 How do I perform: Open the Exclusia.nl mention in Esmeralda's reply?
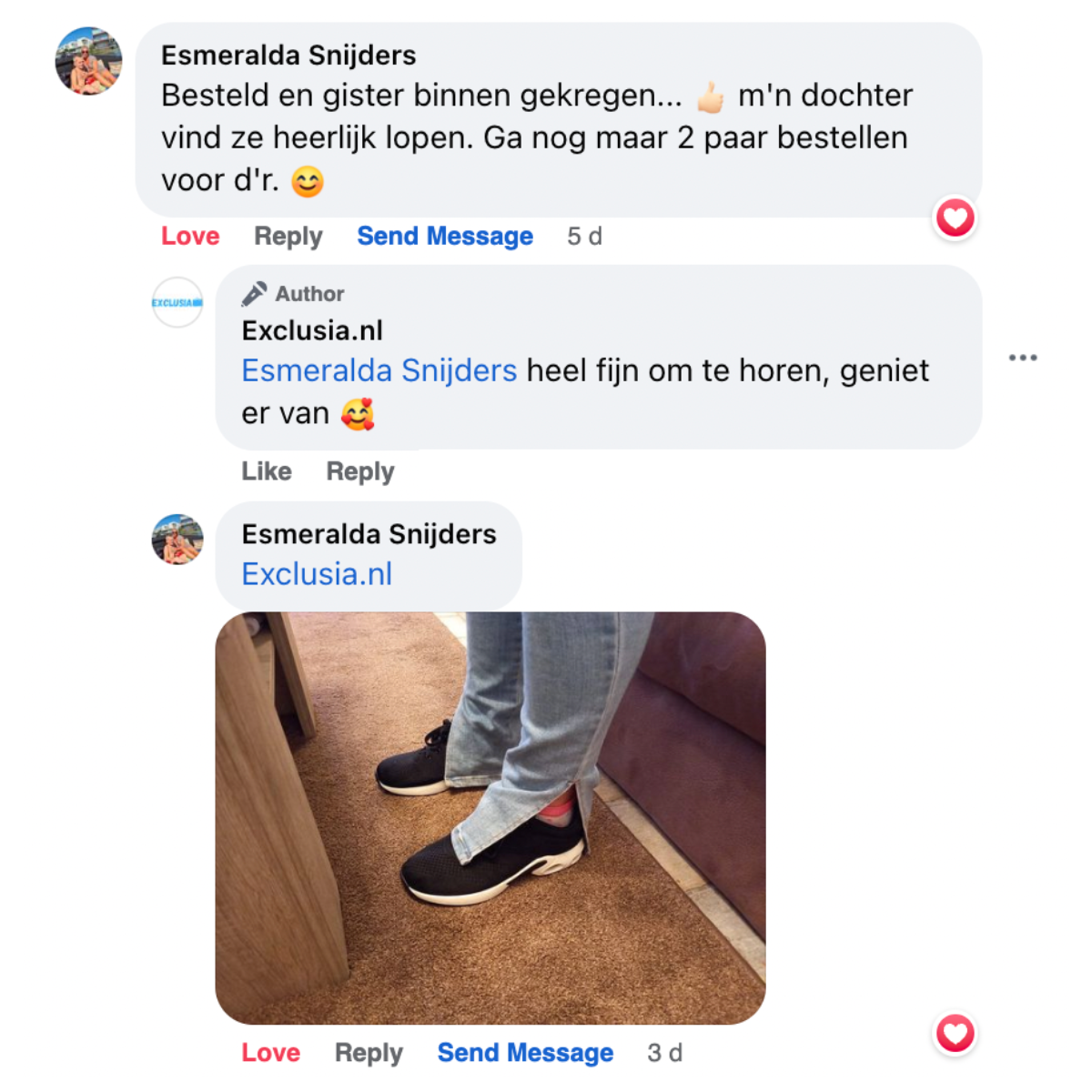(x=317, y=574)
